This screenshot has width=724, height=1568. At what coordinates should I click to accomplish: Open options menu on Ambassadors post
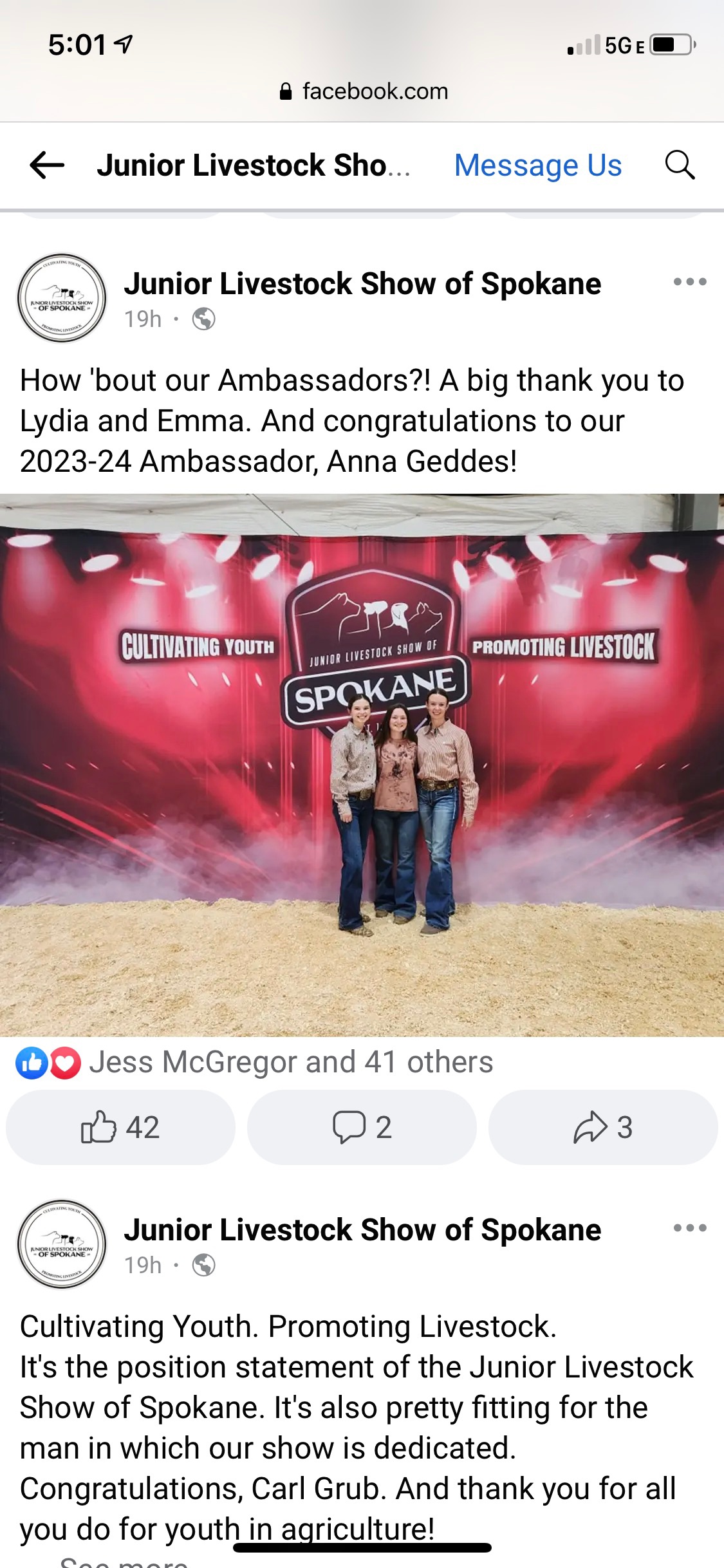pos(689,282)
